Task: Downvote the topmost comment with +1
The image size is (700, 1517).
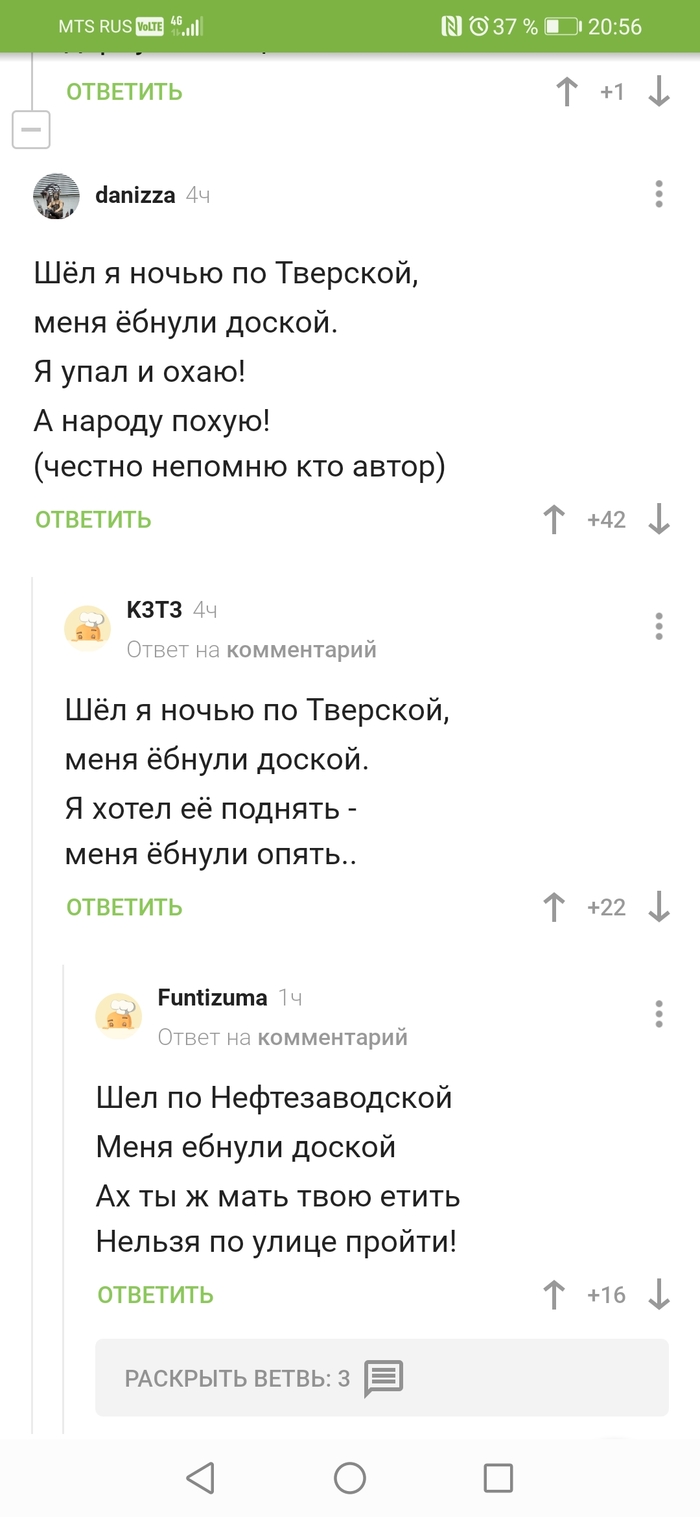Action: pyautogui.click(x=658, y=92)
